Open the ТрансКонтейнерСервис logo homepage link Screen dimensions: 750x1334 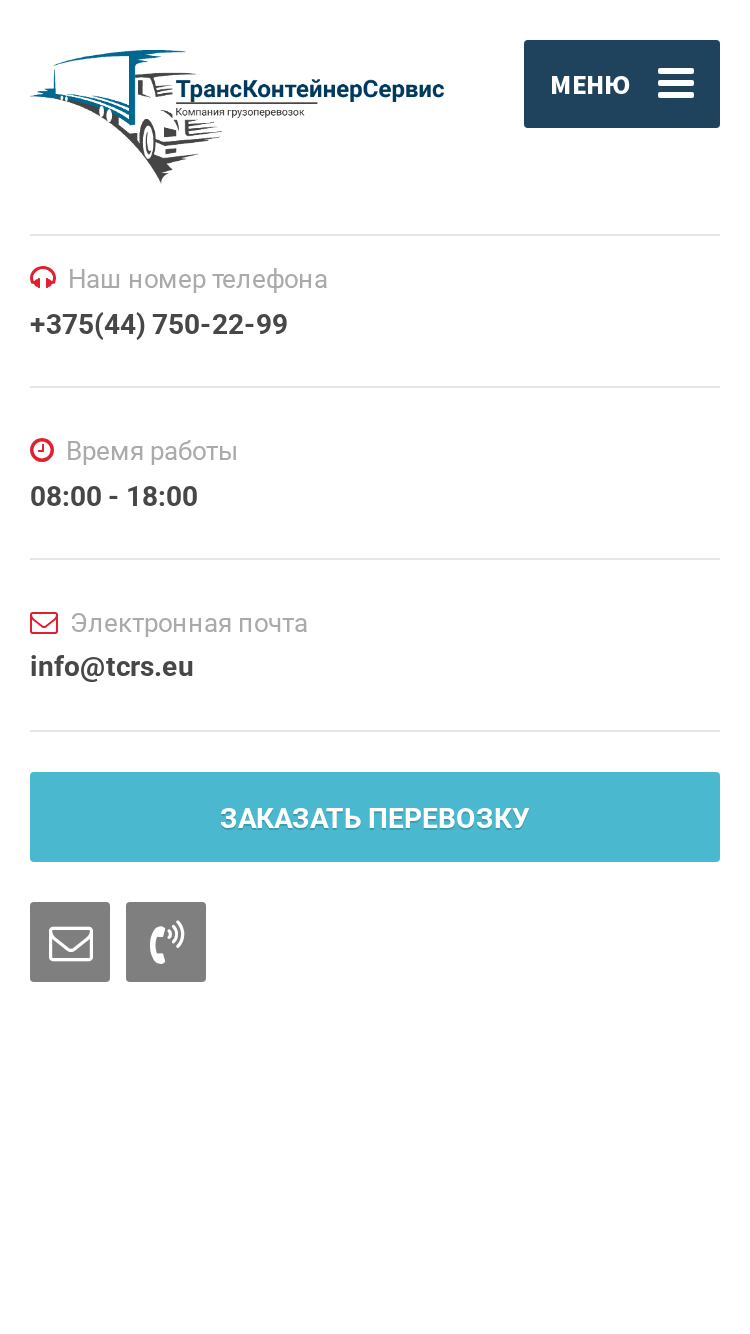tap(237, 116)
